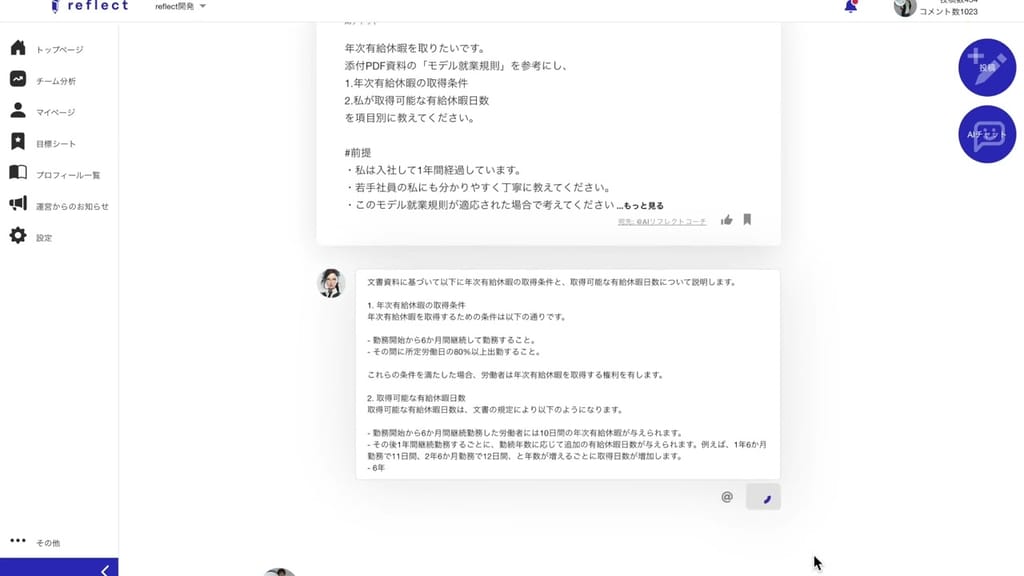The height and width of the screenshot is (576, 1024).
Task: Open the notifications bell
Action: (850, 6)
